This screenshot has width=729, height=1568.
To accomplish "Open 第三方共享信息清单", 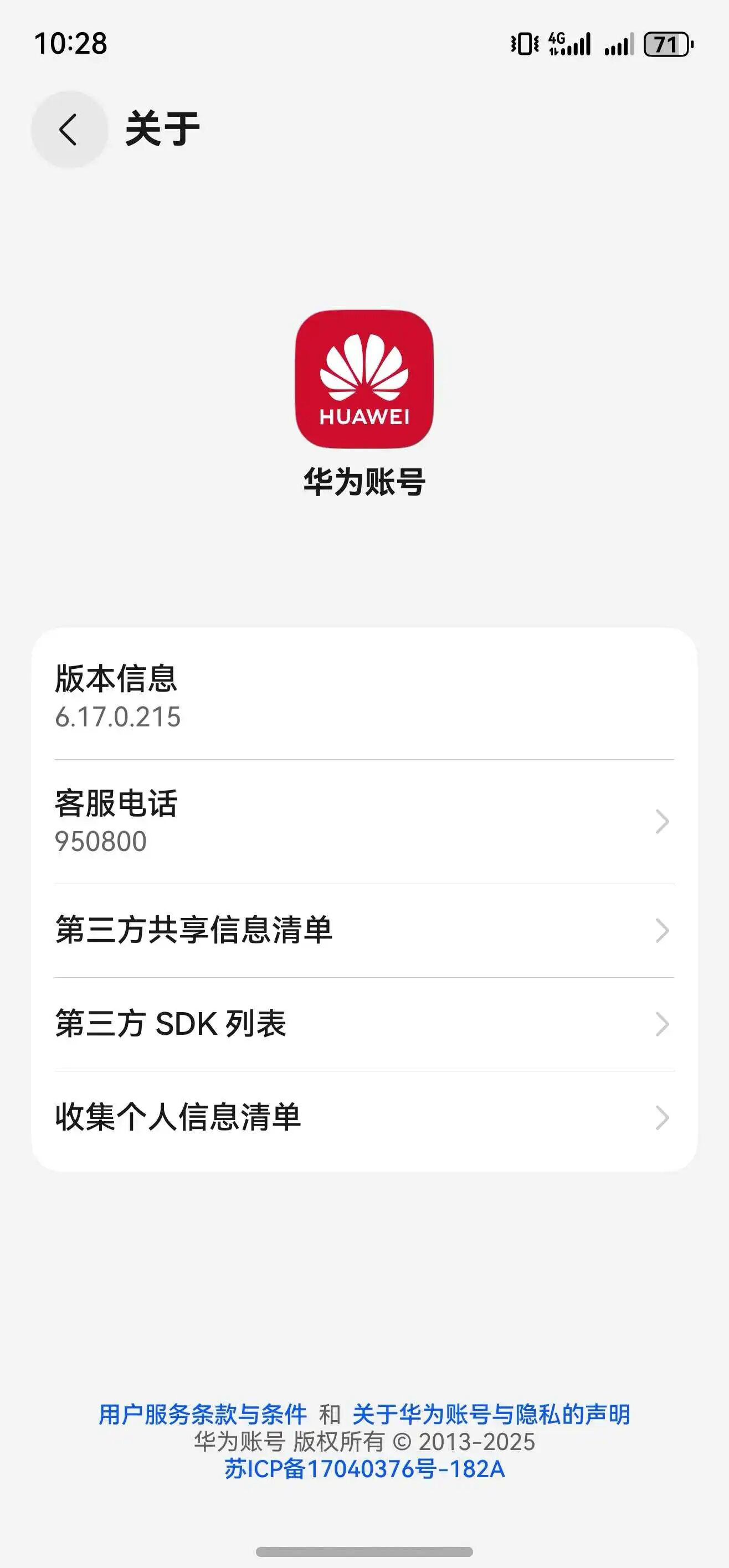I will coord(364,931).
